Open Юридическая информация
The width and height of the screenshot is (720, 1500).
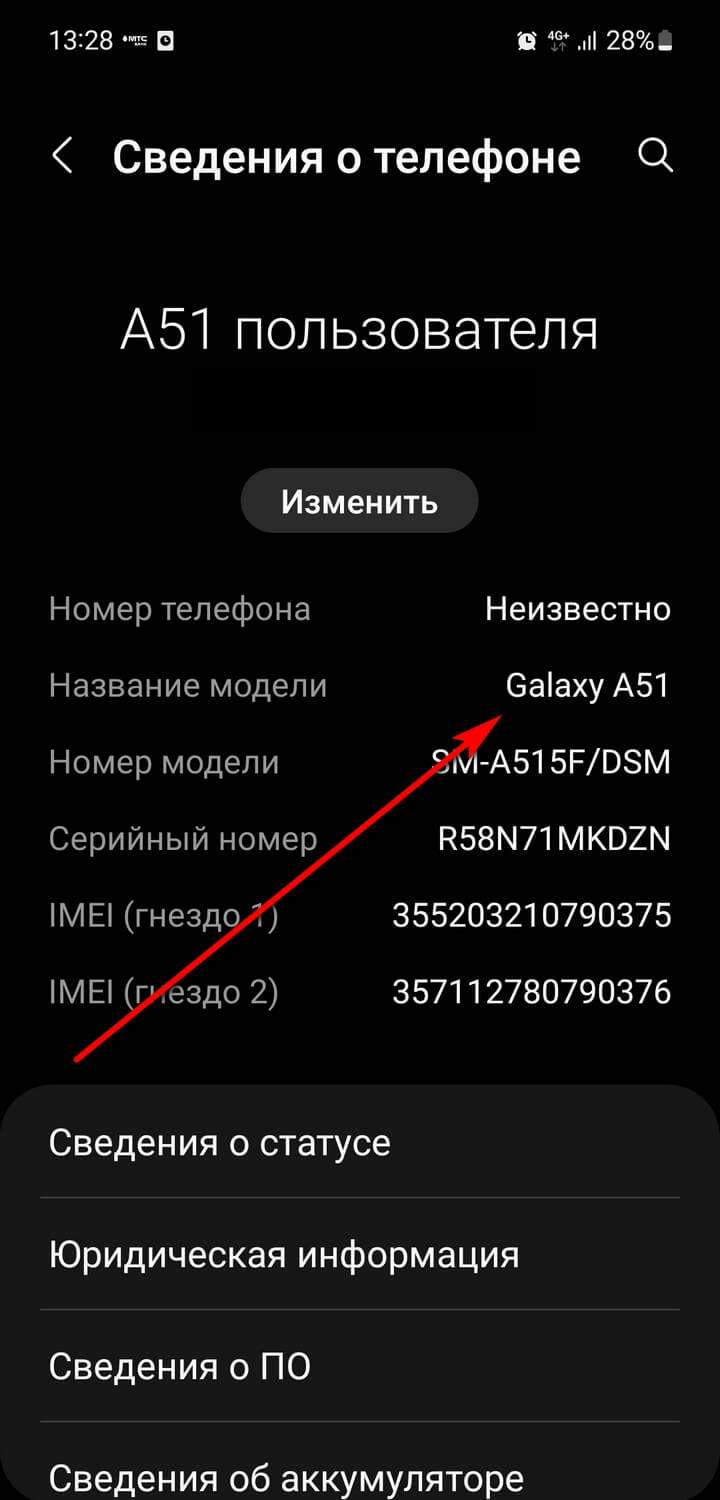pos(360,1254)
